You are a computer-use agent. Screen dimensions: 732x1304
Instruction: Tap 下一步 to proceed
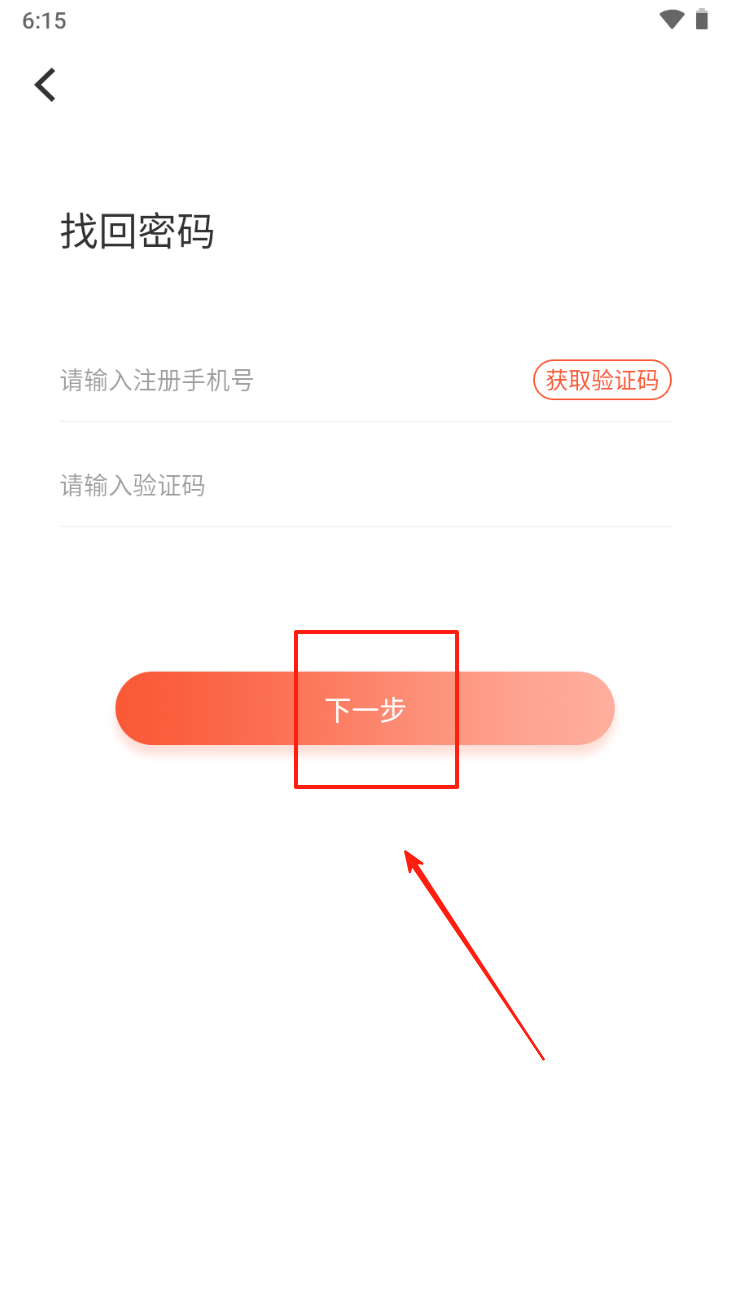pyautogui.click(x=365, y=709)
